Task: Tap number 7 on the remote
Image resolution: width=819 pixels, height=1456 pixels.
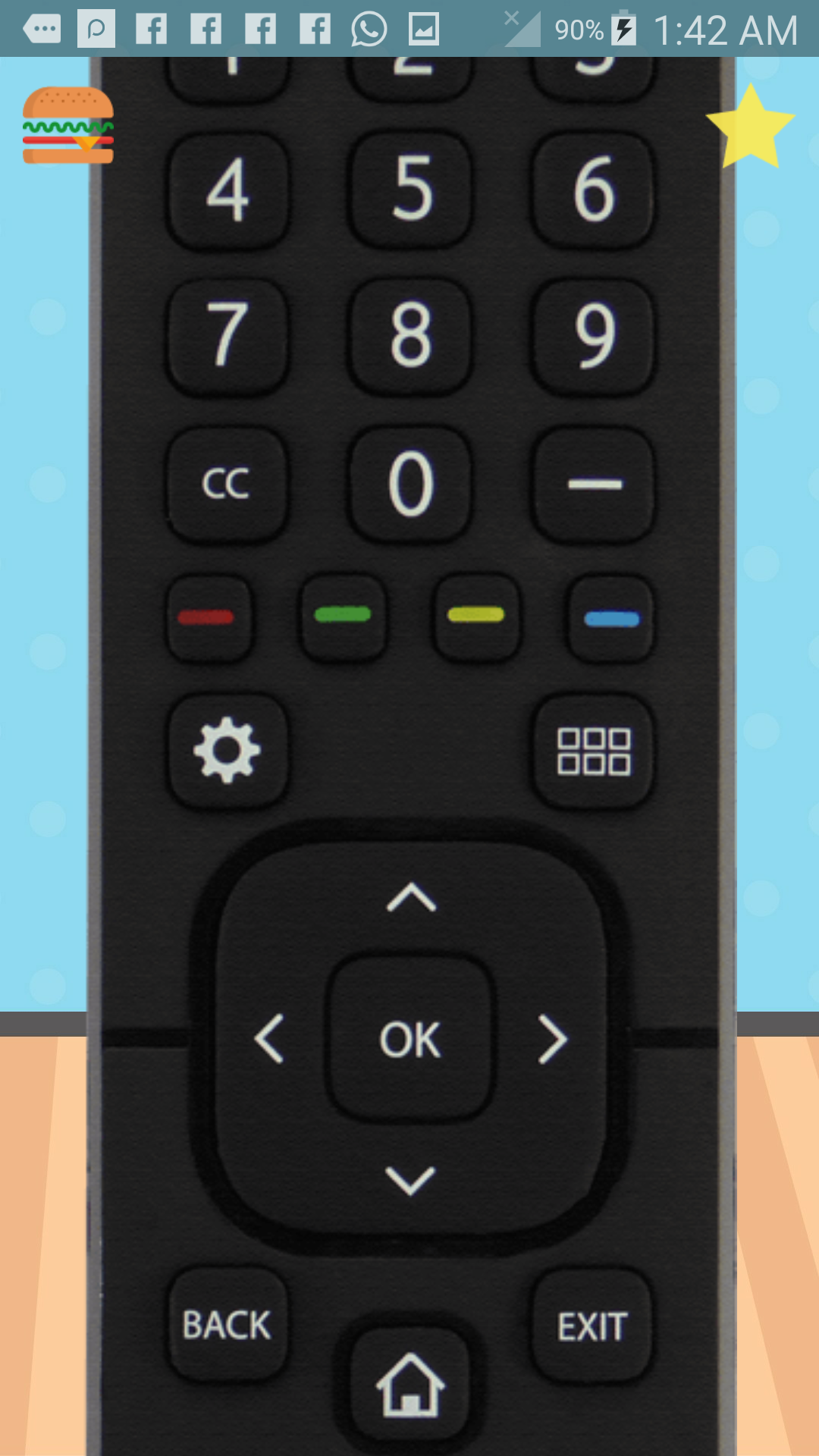Action: (227, 334)
